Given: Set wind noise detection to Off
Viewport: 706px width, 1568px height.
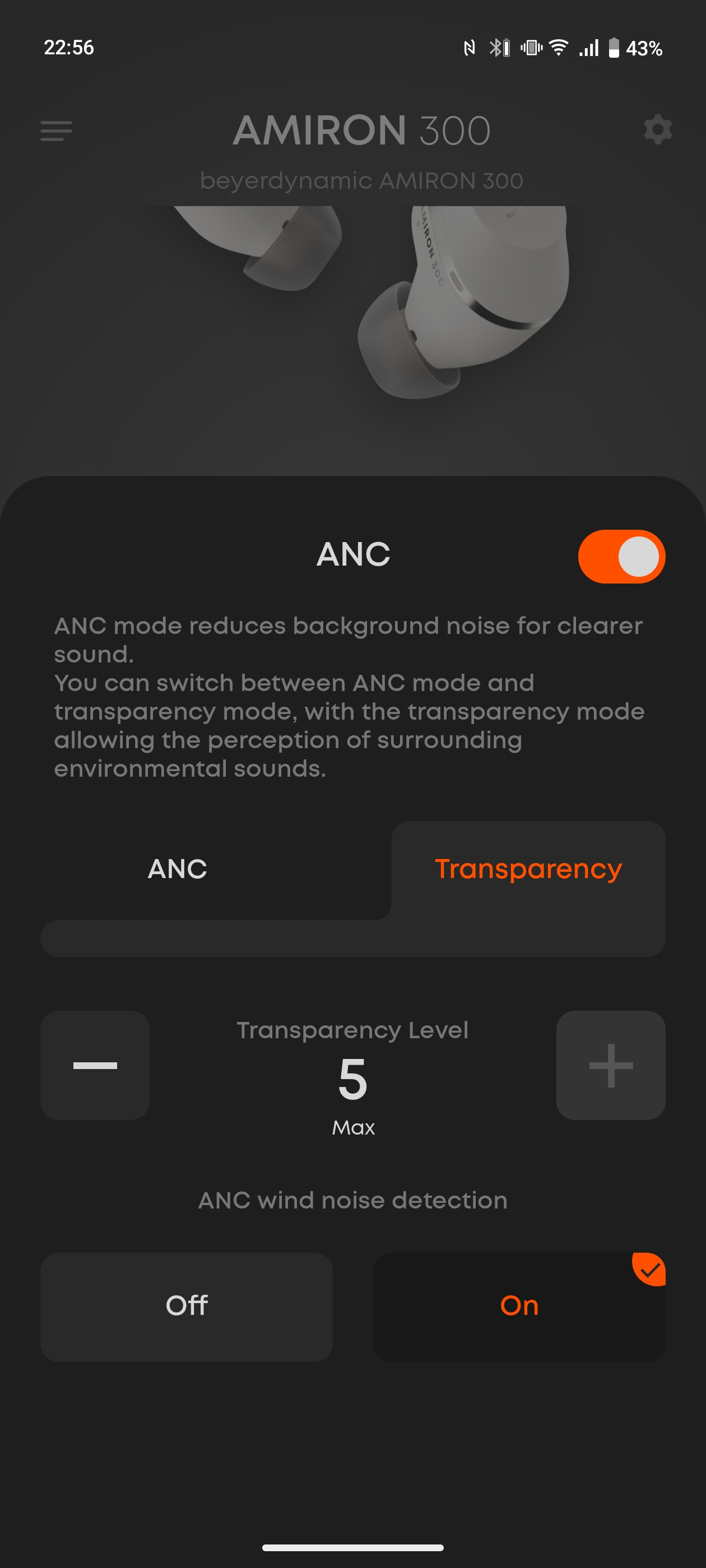Looking at the screenshot, I should [187, 1306].
